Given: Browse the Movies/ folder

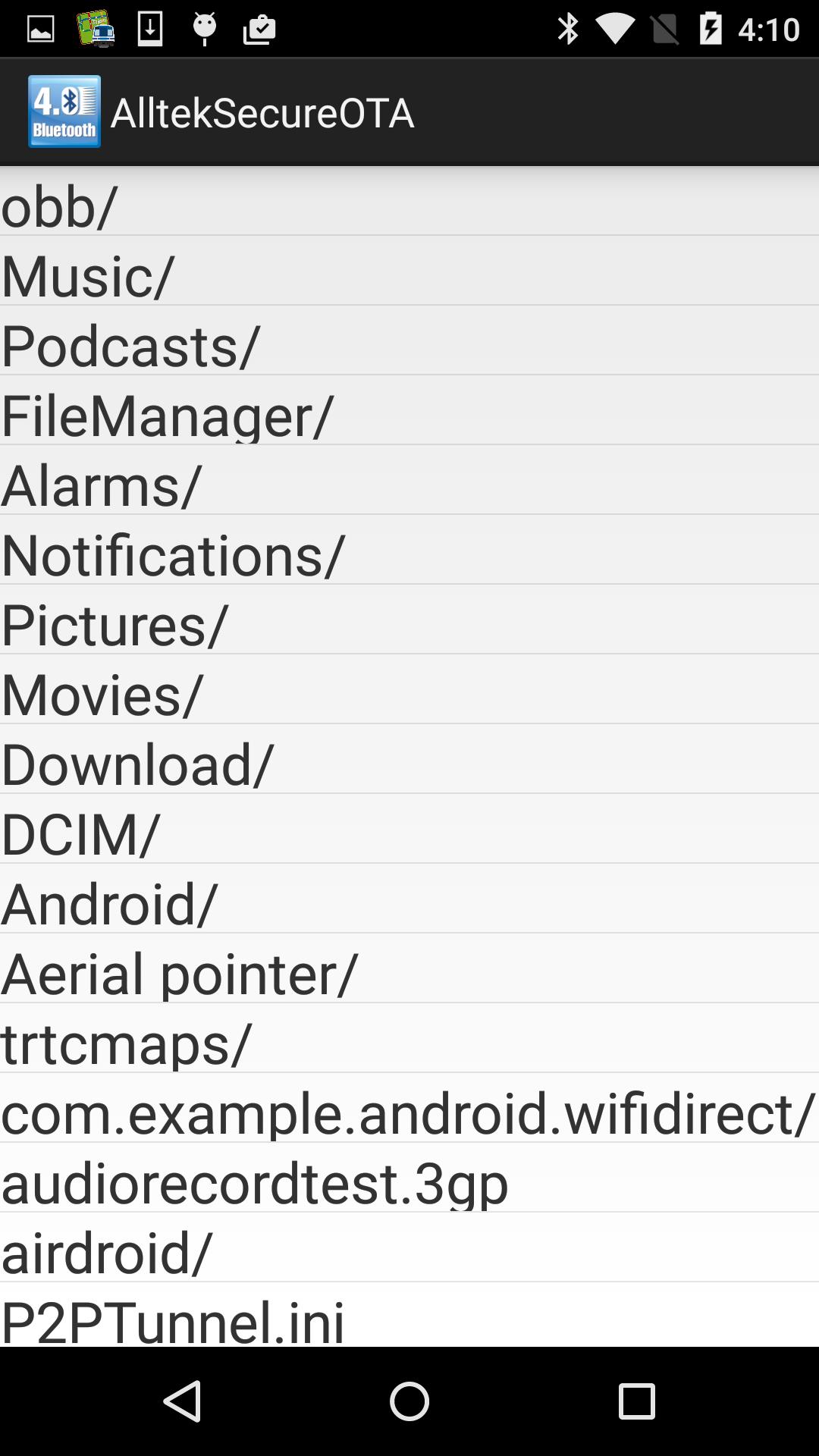Looking at the screenshot, I should click(x=409, y=689).
